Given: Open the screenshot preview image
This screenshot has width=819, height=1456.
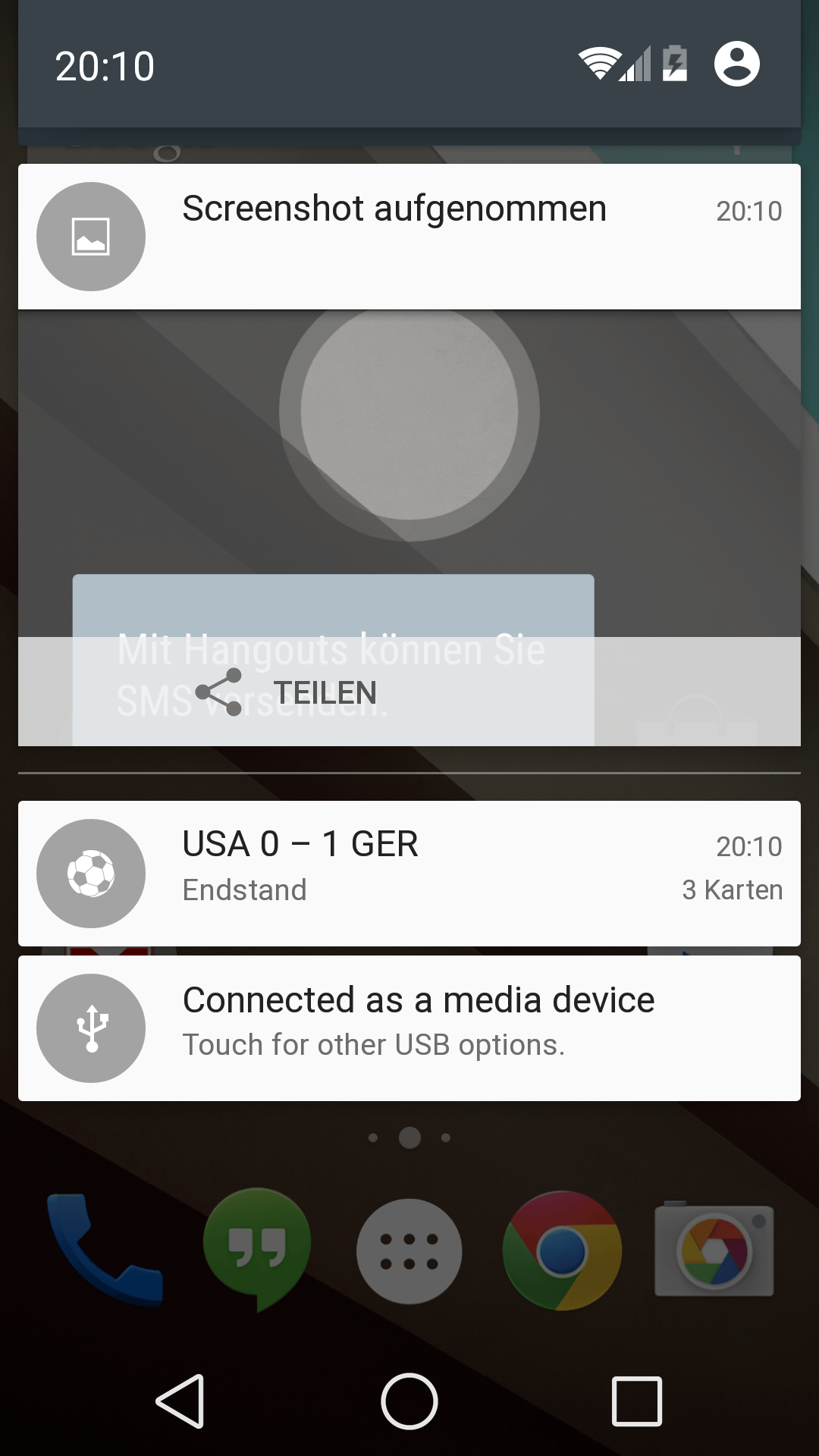Looking at the screenshot, I should 409,470.
